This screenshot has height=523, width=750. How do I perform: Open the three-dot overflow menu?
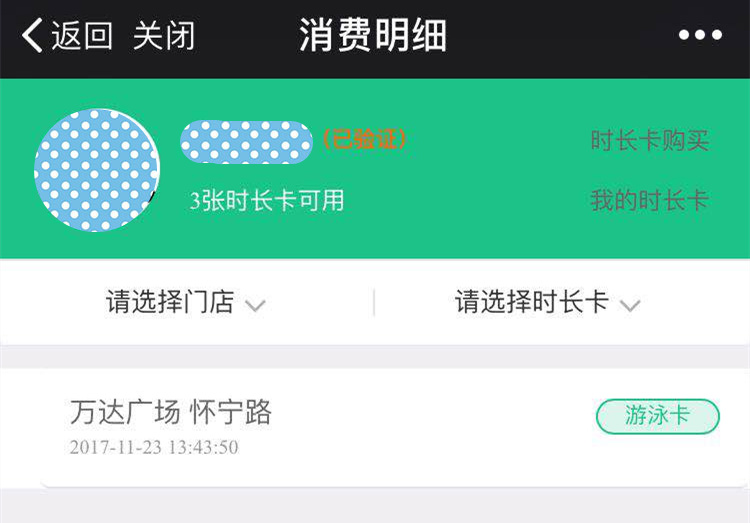click(700, 36)
